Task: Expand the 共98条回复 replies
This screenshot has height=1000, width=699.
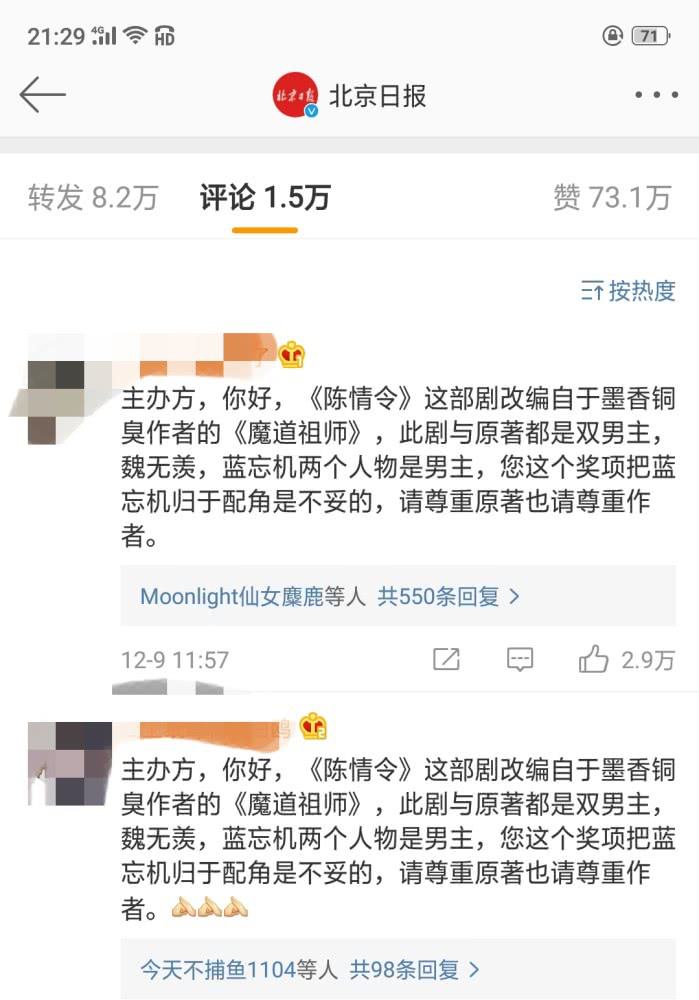Action: point(414,969)
